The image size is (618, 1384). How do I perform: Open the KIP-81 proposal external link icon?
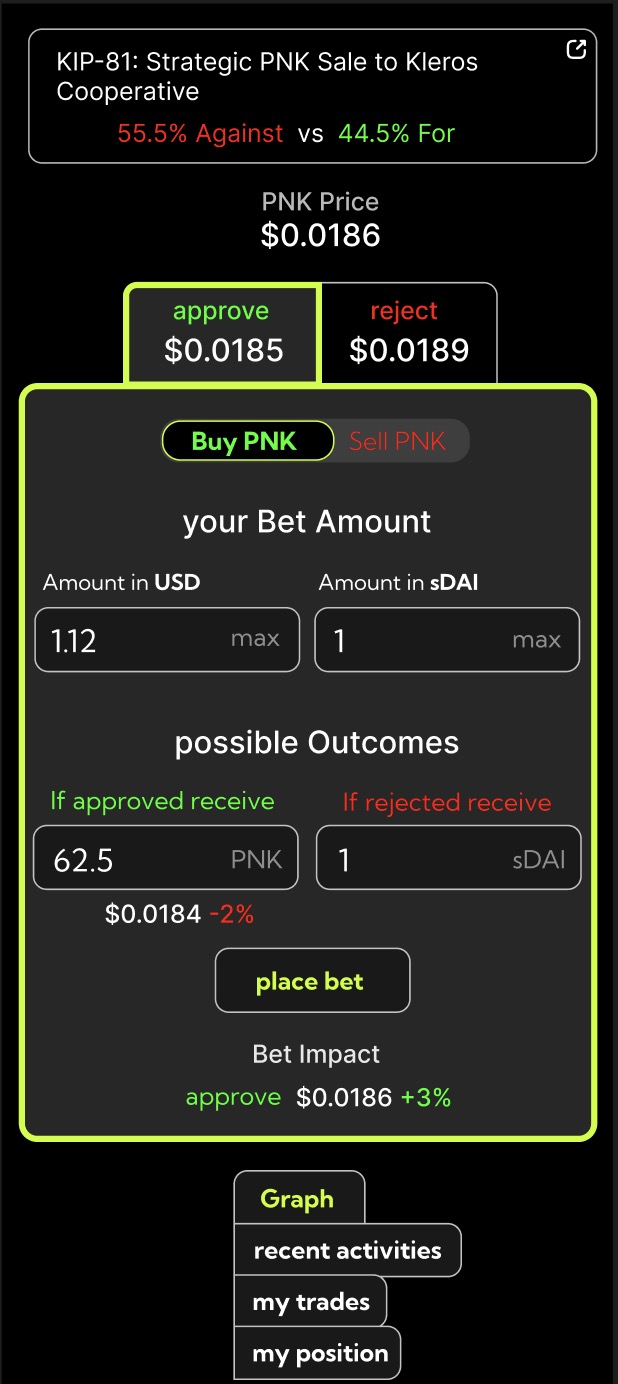click(x=576, y=50)
